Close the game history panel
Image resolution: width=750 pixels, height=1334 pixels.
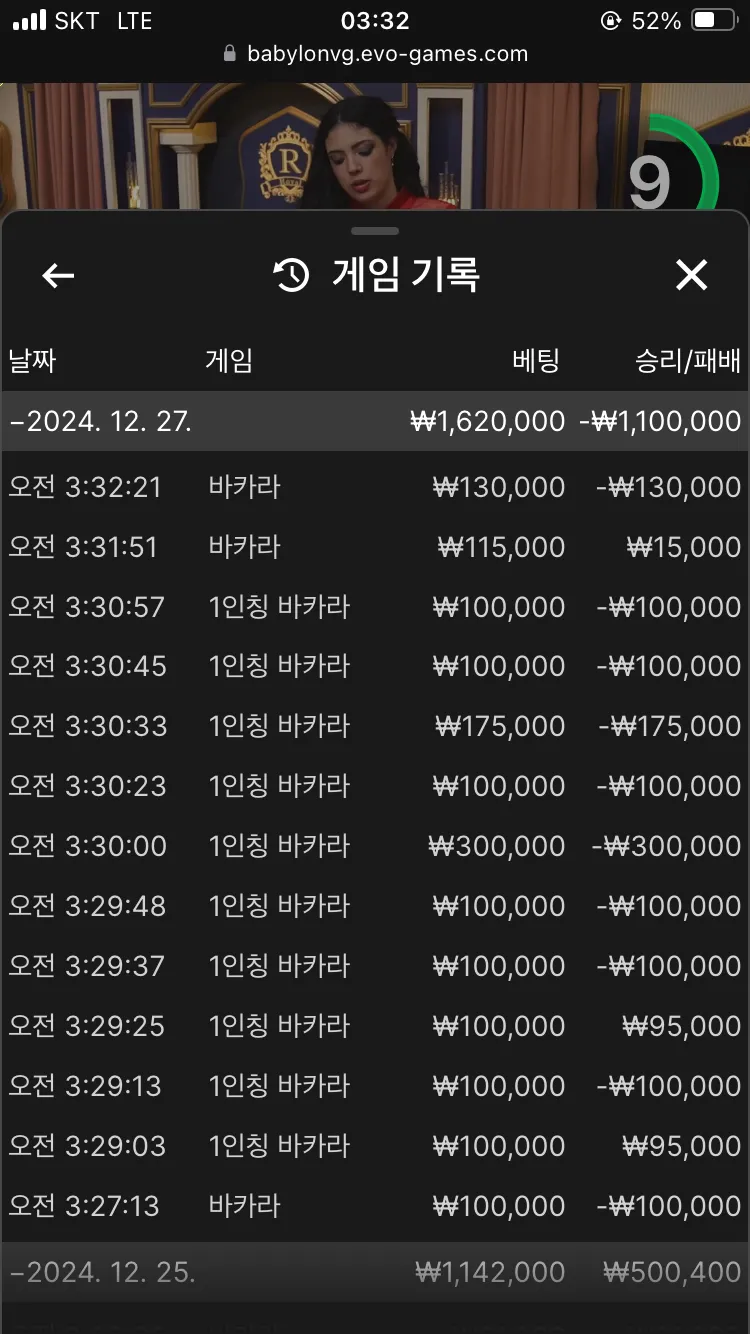[x=691, y=275]
